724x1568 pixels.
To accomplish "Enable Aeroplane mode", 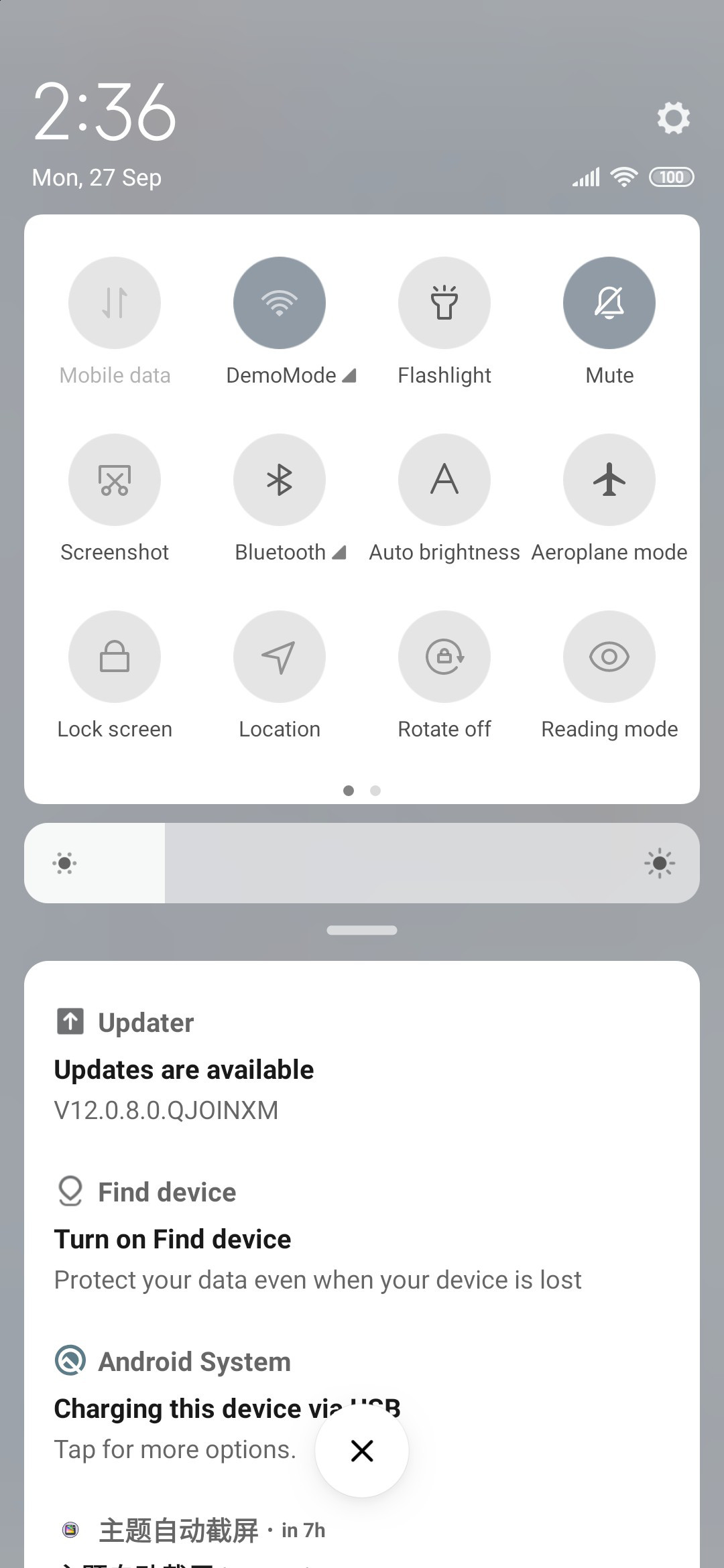I will coord(609,480).
